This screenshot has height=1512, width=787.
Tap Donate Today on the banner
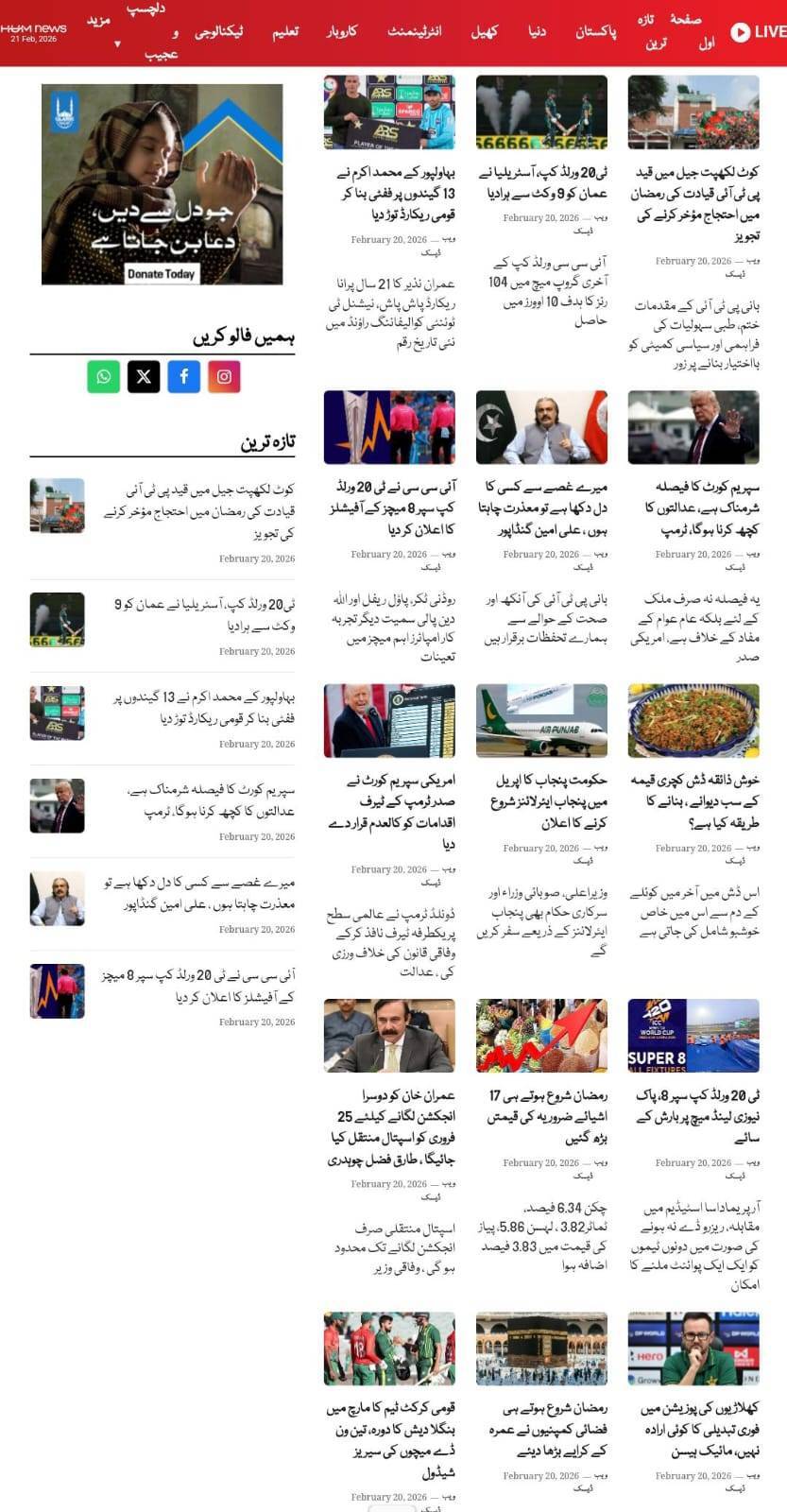(161, 274)
